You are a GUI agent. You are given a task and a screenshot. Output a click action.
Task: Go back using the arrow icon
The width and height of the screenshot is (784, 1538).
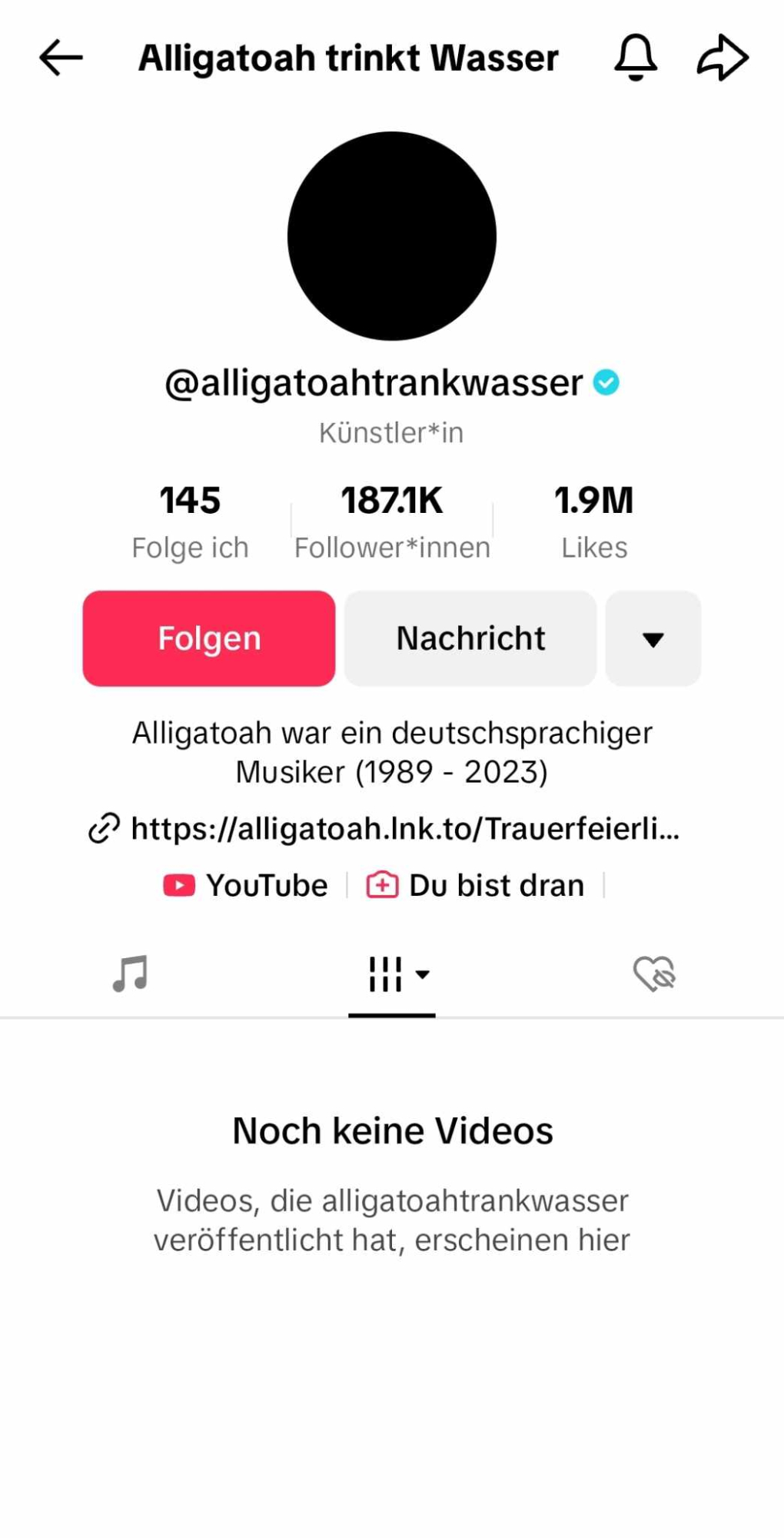[x=61, y=58]
